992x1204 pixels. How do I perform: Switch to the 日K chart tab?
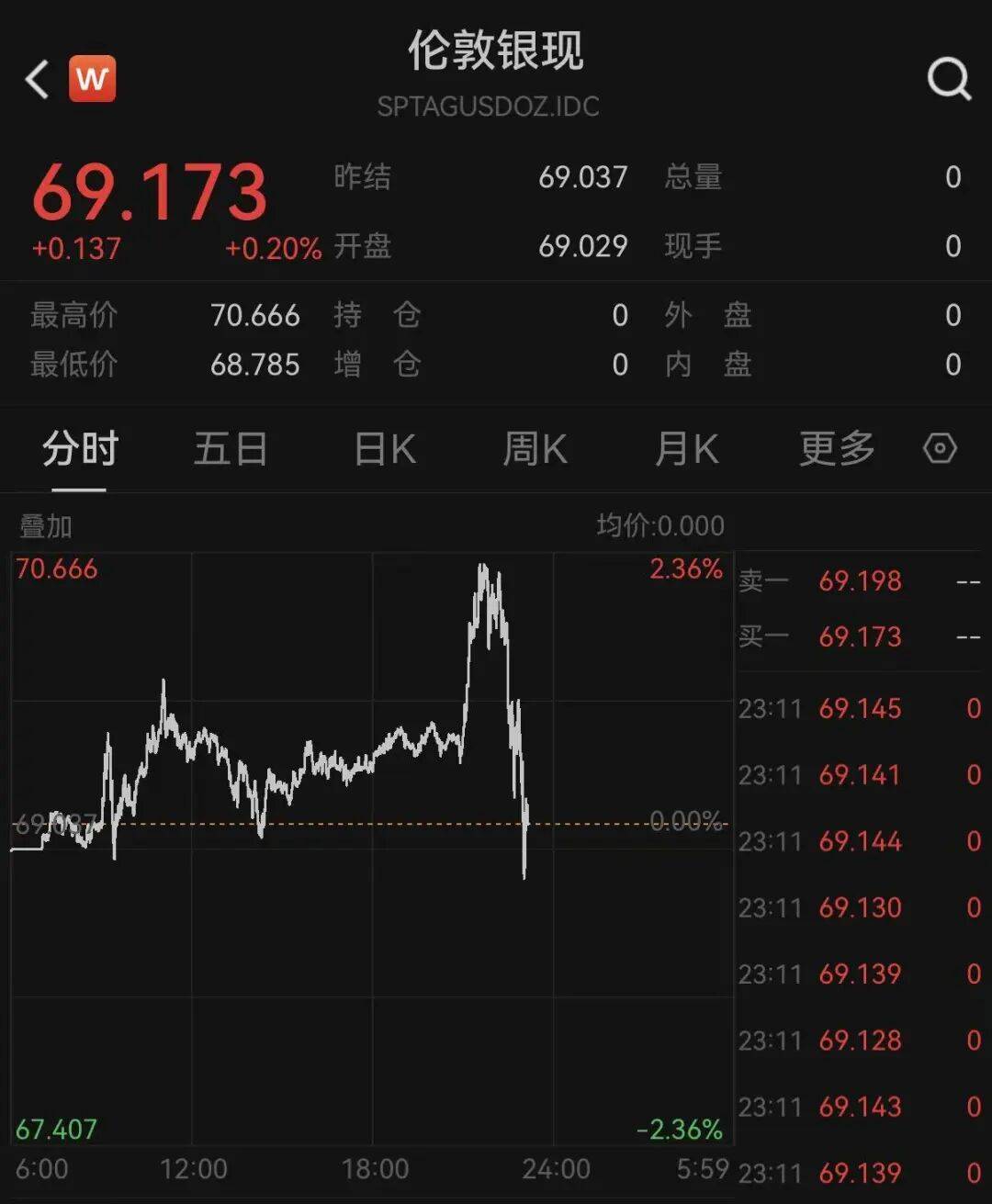[385, 450]
